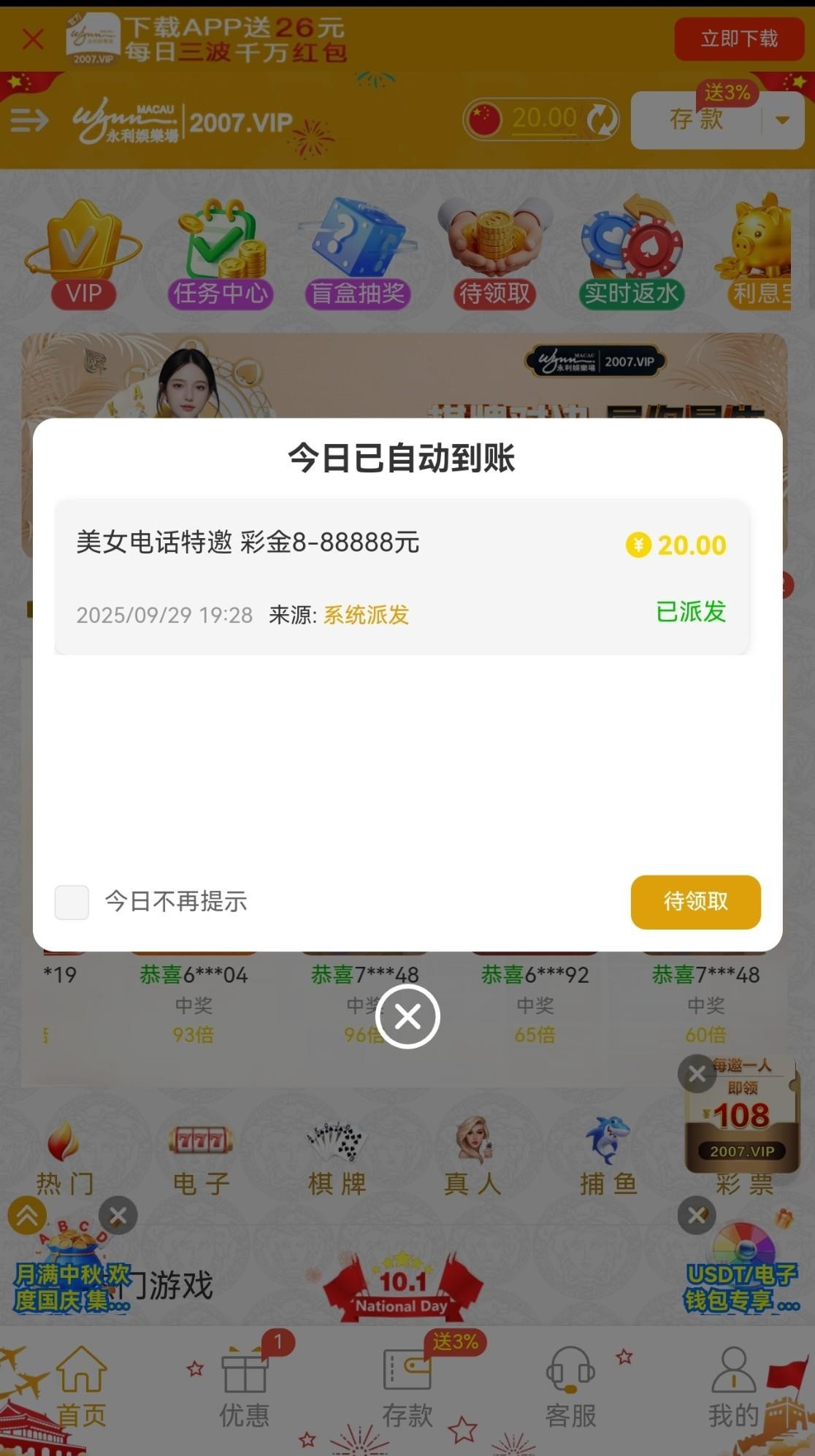Close the 每邀一人 108 floating promo
Image resolution: width=815 pixels, height=1456 pixels.
[697, 1074]
